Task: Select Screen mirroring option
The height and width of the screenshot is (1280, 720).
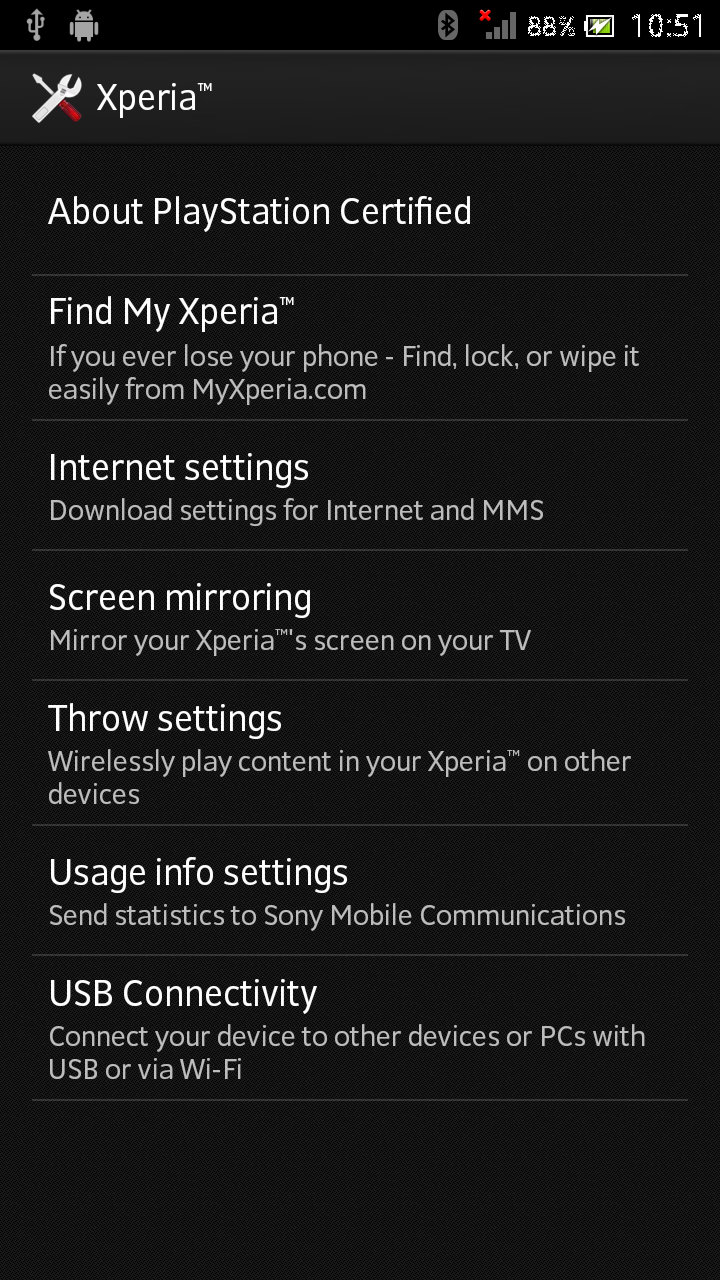Action: click(x=360, y=616)
